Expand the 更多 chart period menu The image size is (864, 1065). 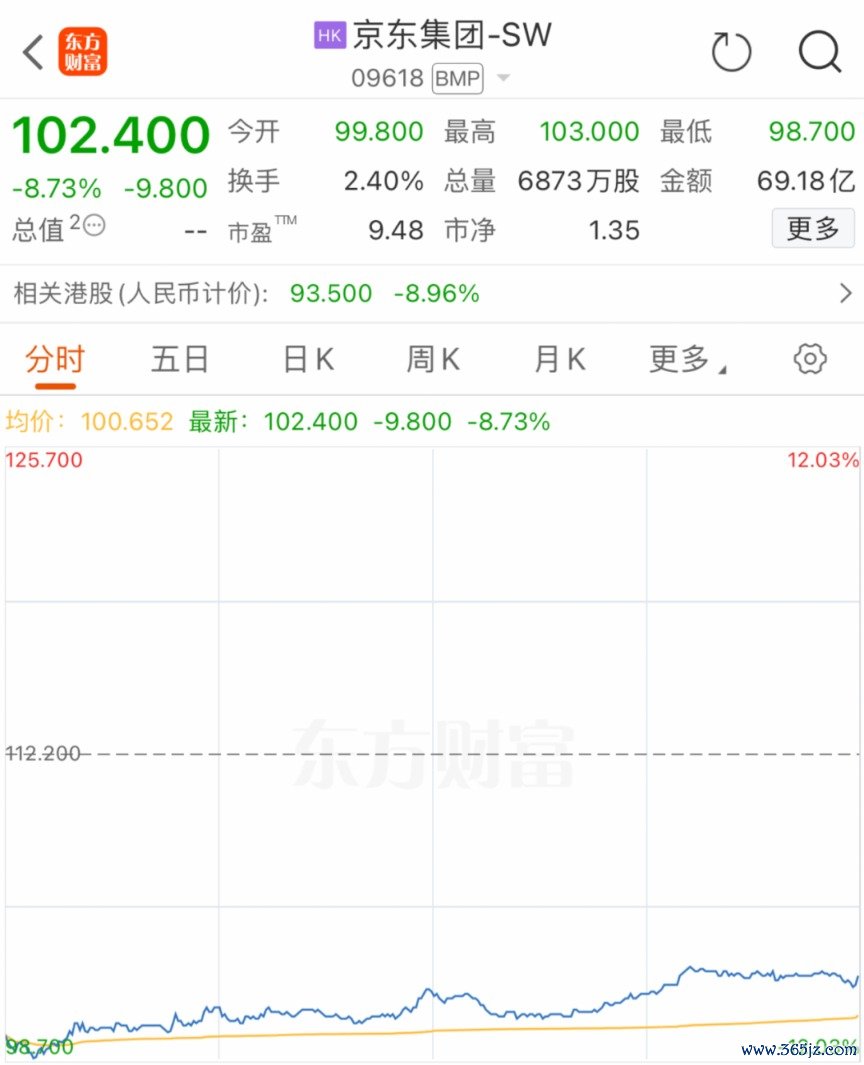point(686,359)
